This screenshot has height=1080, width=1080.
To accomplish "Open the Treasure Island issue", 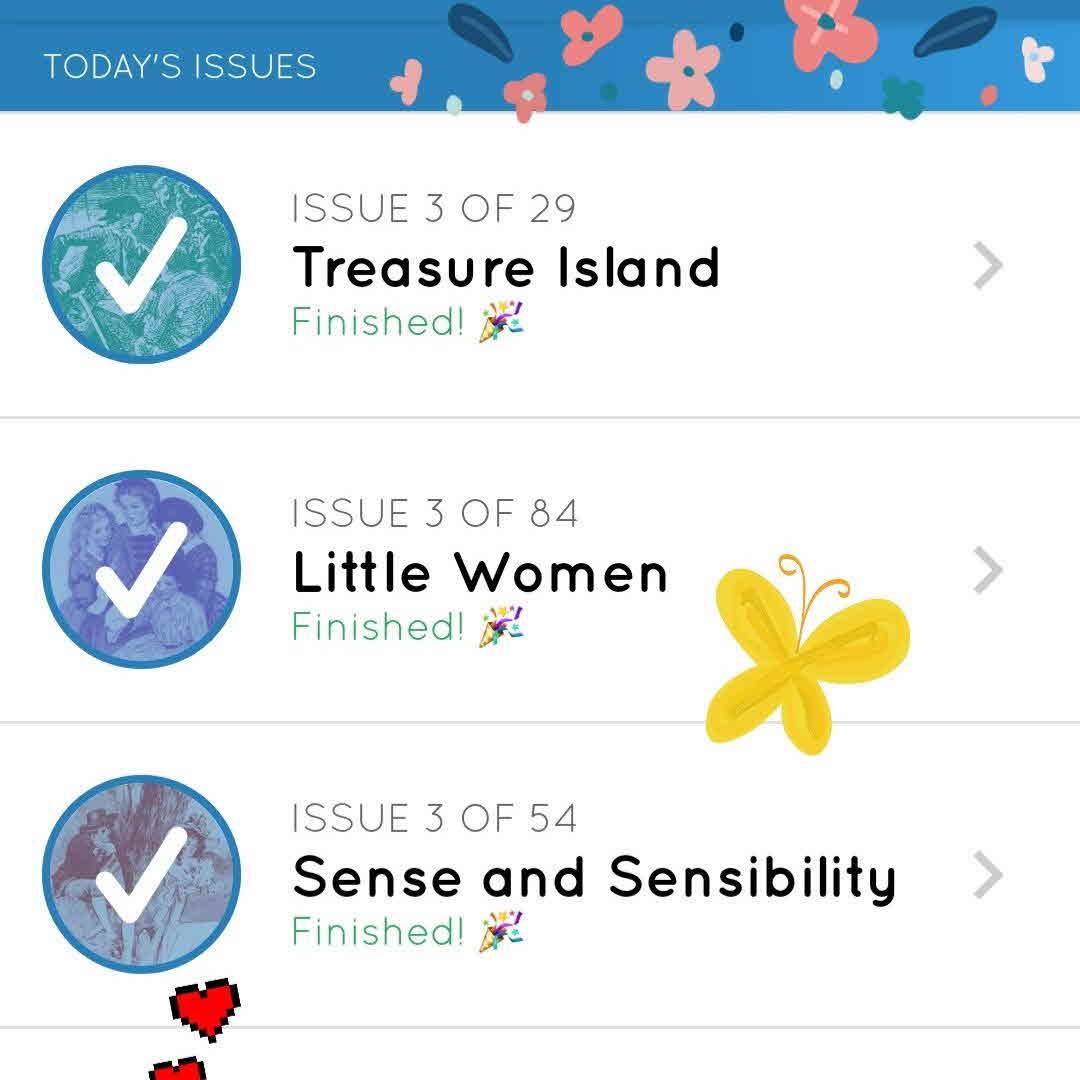I will [x=506, y=266].
